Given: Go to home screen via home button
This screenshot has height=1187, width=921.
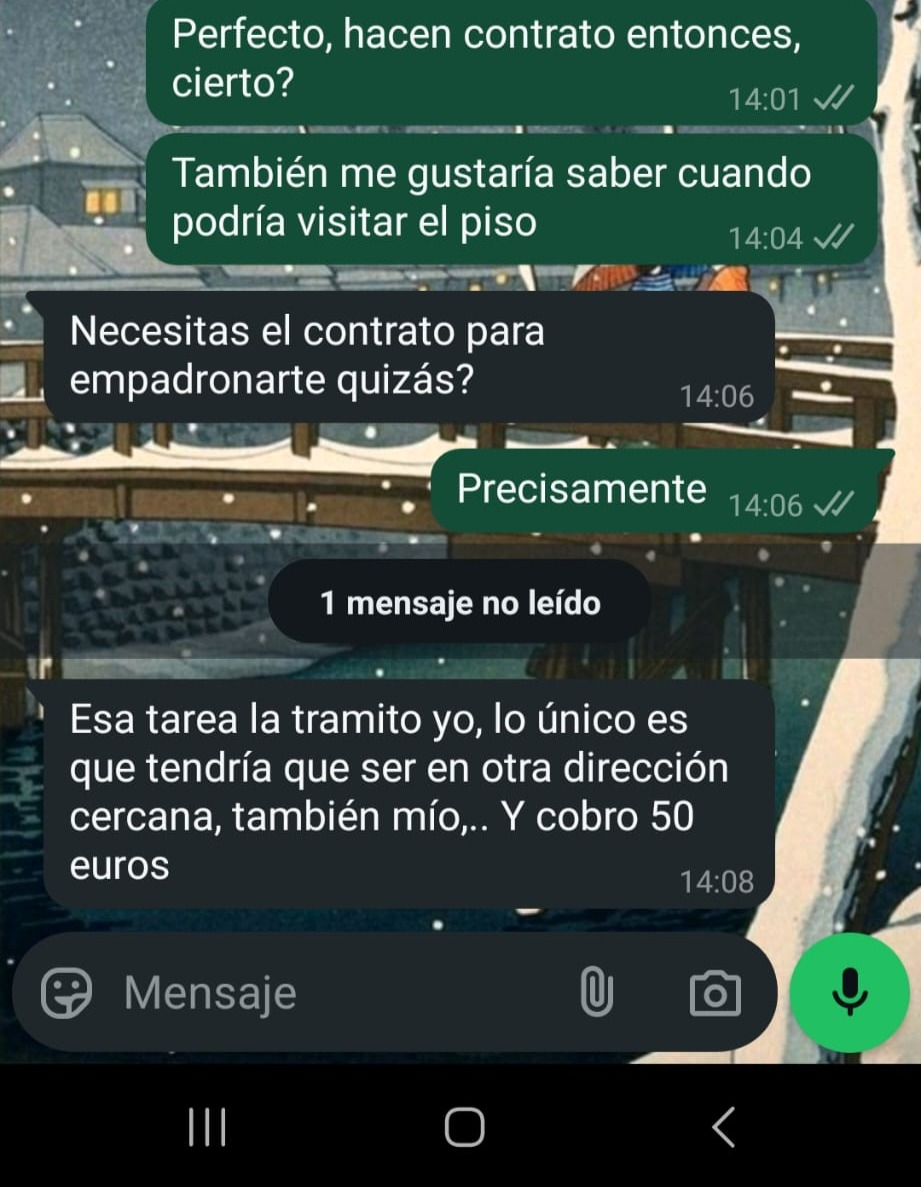Looking at the screenshot, I should coord(464,1127).
